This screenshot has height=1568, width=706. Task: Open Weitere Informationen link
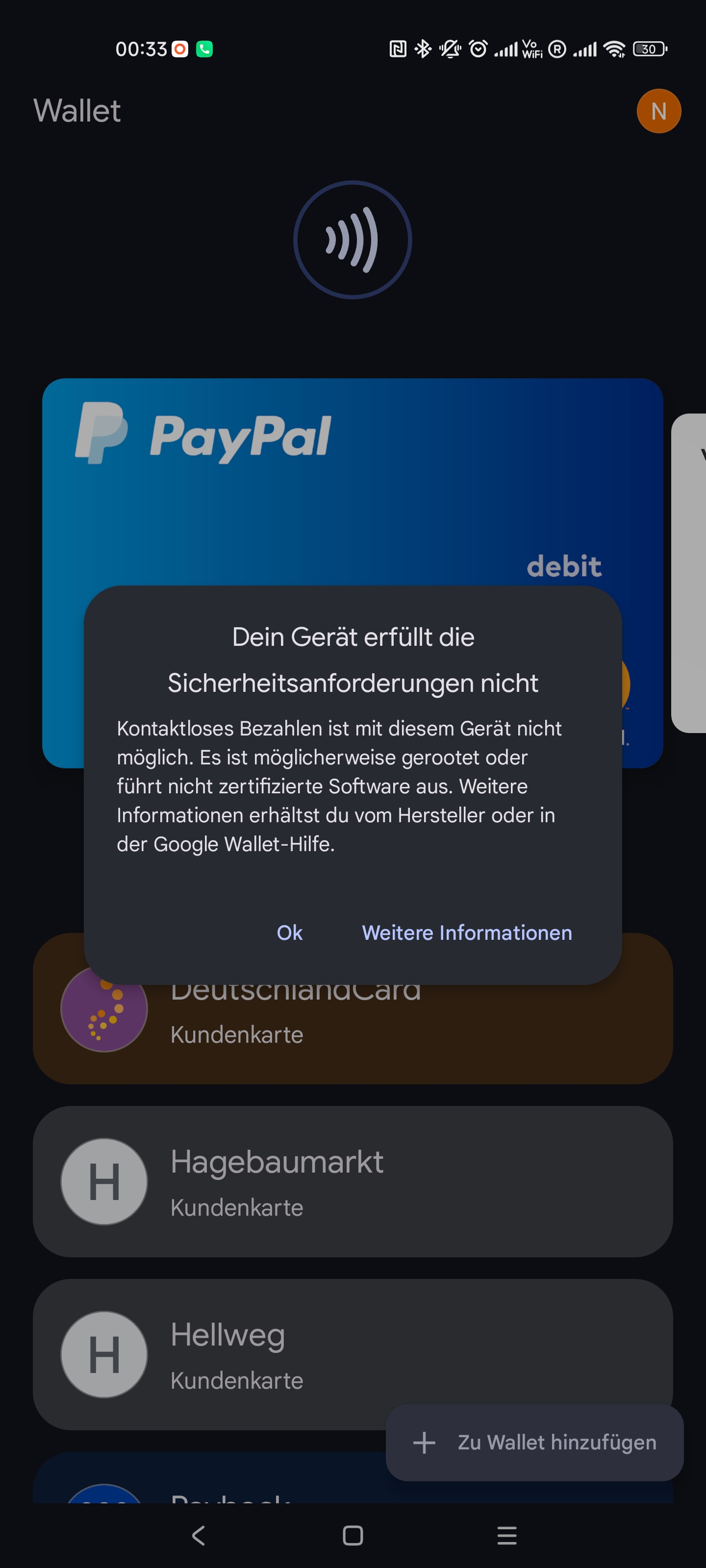[x=467, y=932]
